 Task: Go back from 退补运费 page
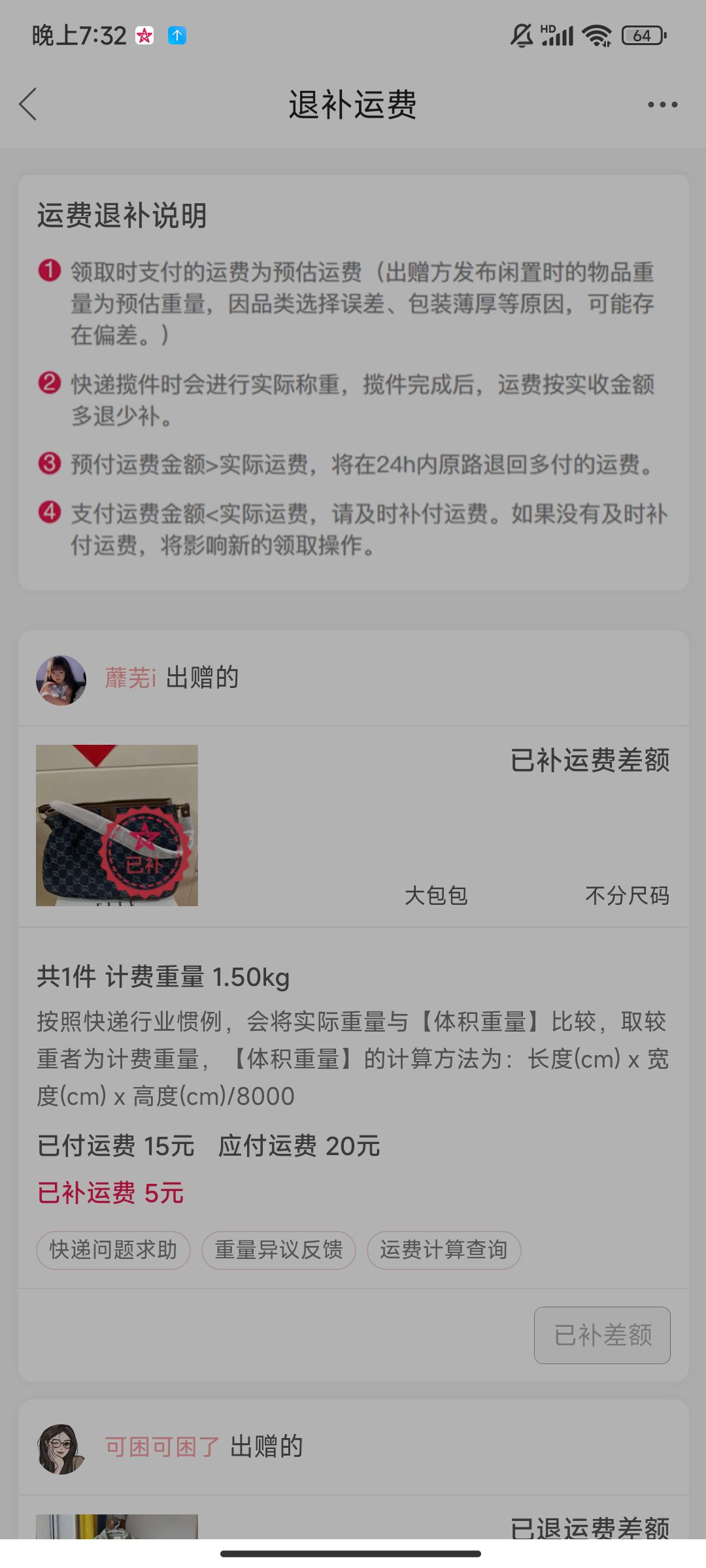[x=28, y=105]
